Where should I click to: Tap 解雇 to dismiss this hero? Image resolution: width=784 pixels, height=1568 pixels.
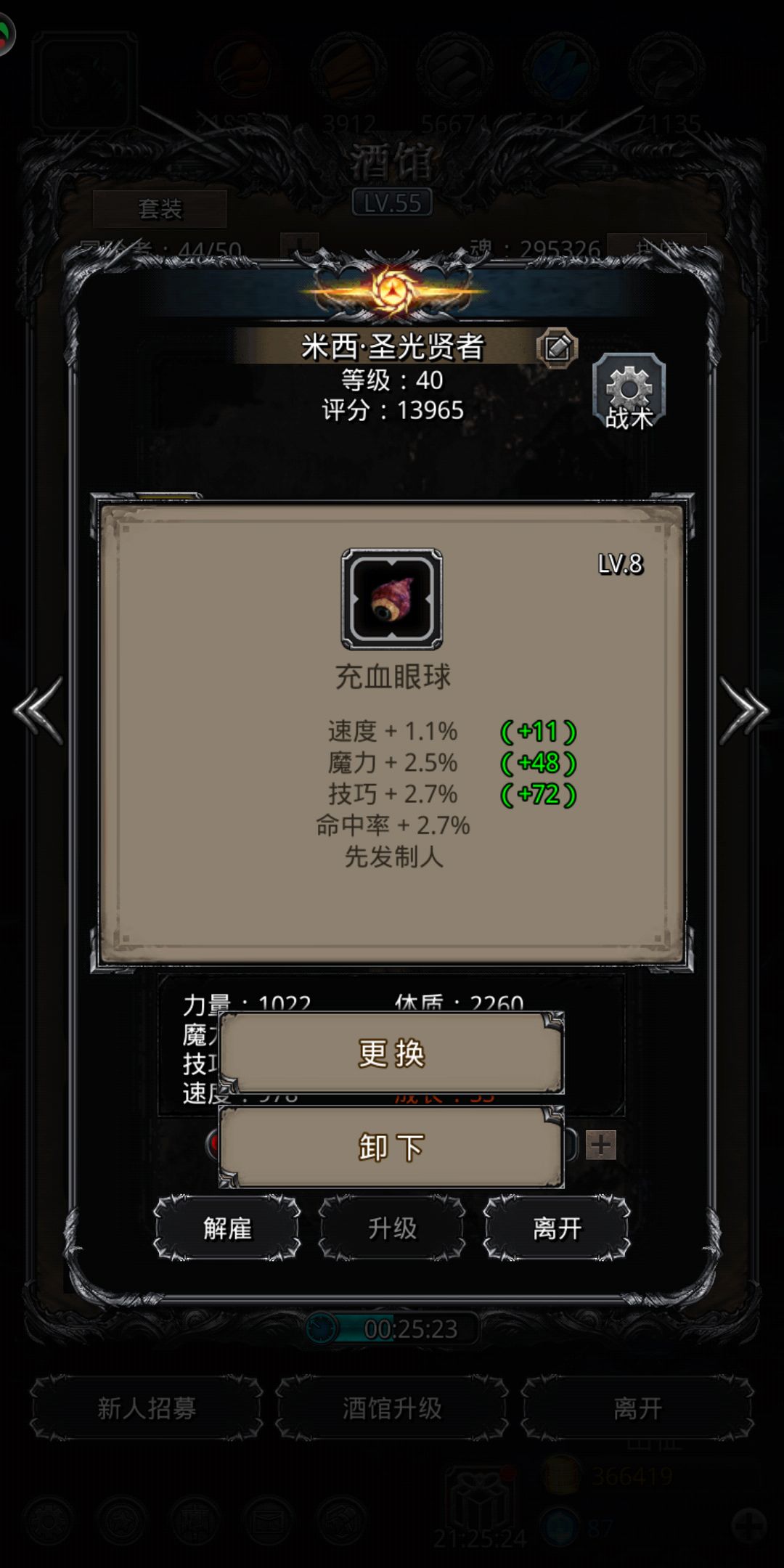[227, 1228]
